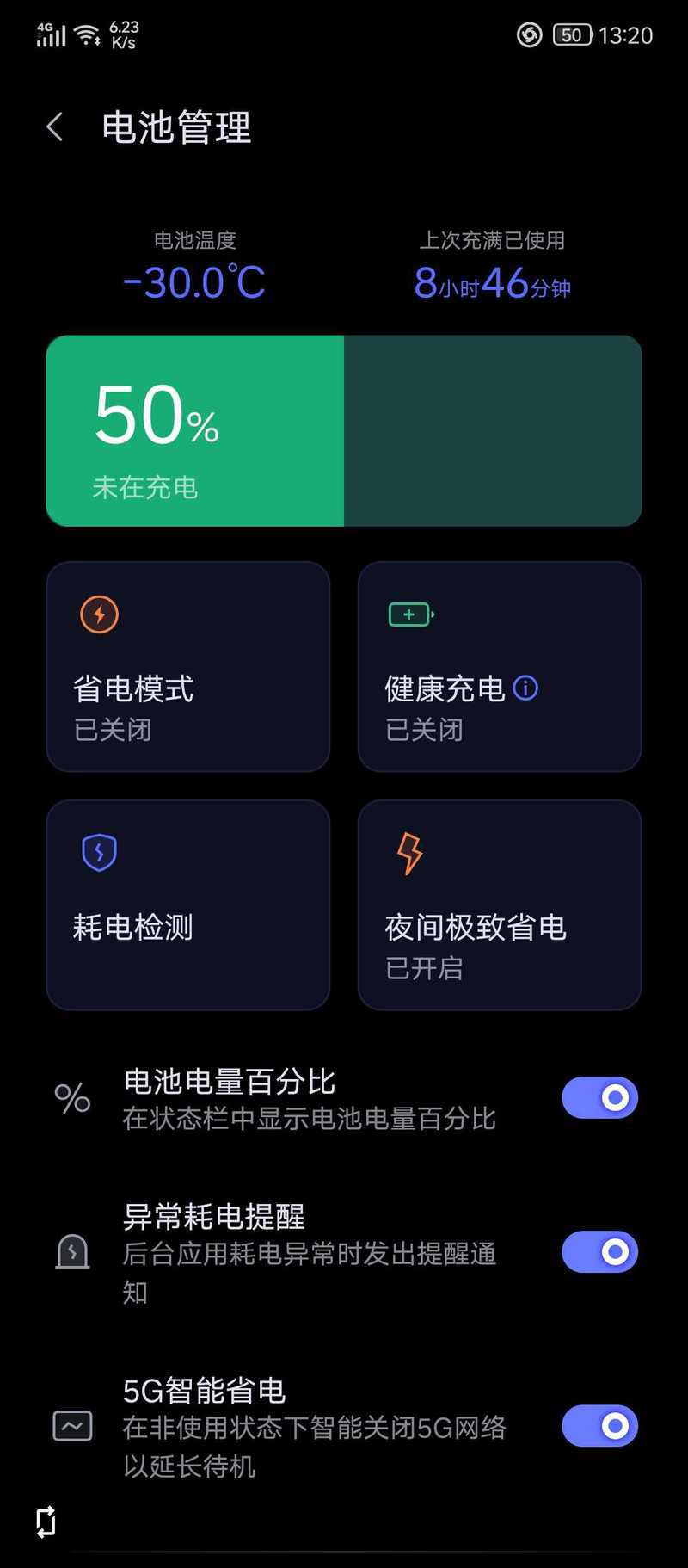Open the 50% battery level card
688x1568 pixels.
click(344, 430)
